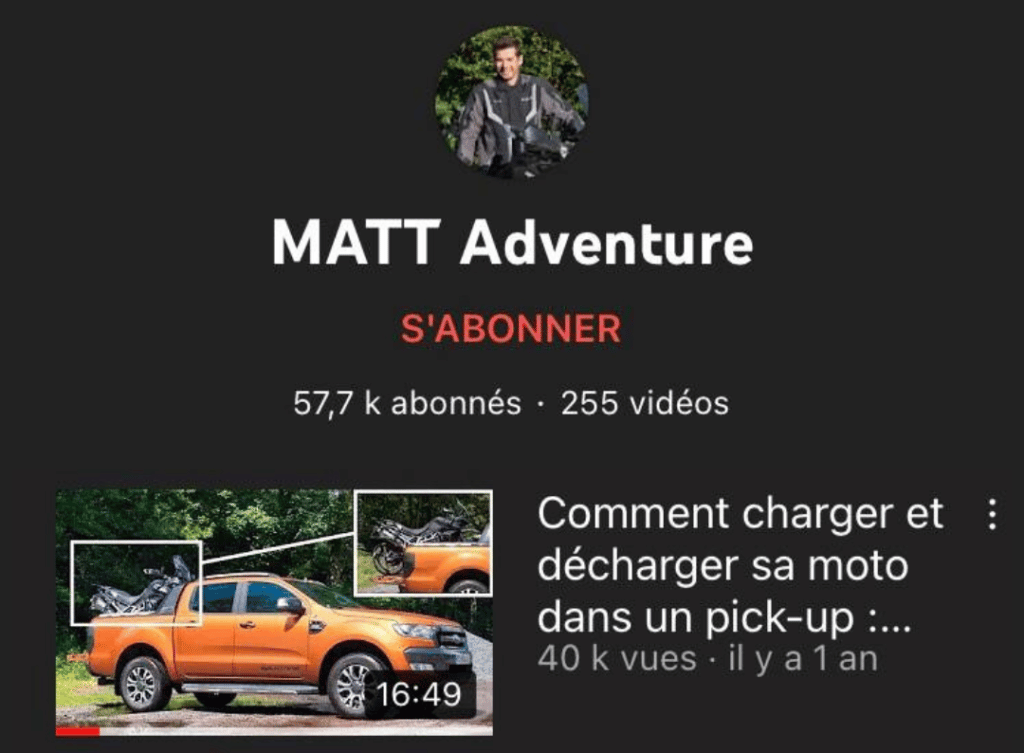Open the overflow menu for the pick-up video
The width and height of the screenshot is (1024, 753).
point(991,515)
